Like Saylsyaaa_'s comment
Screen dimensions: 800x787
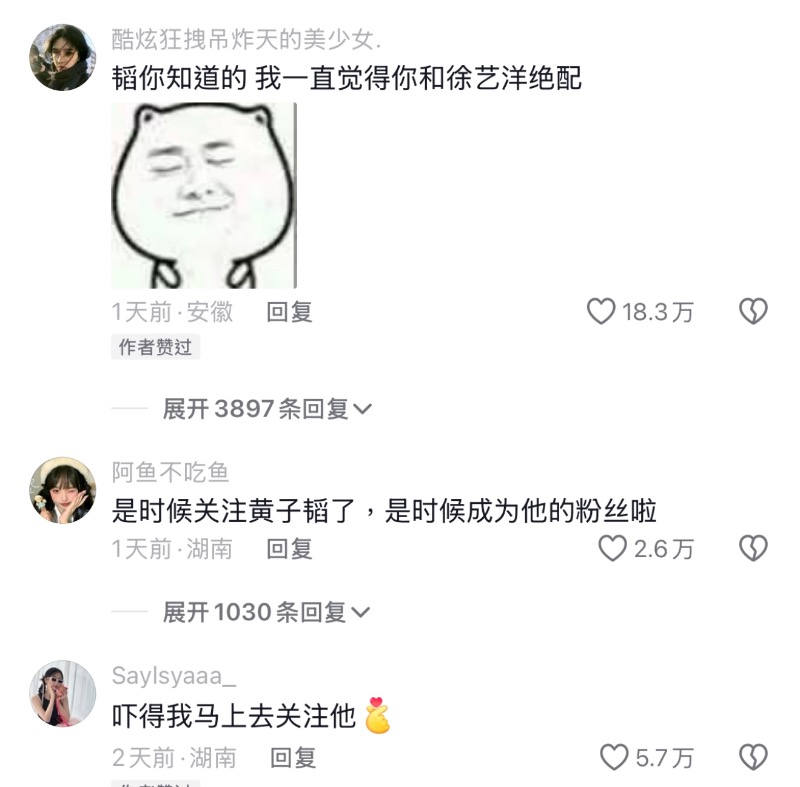pos(614,757)
